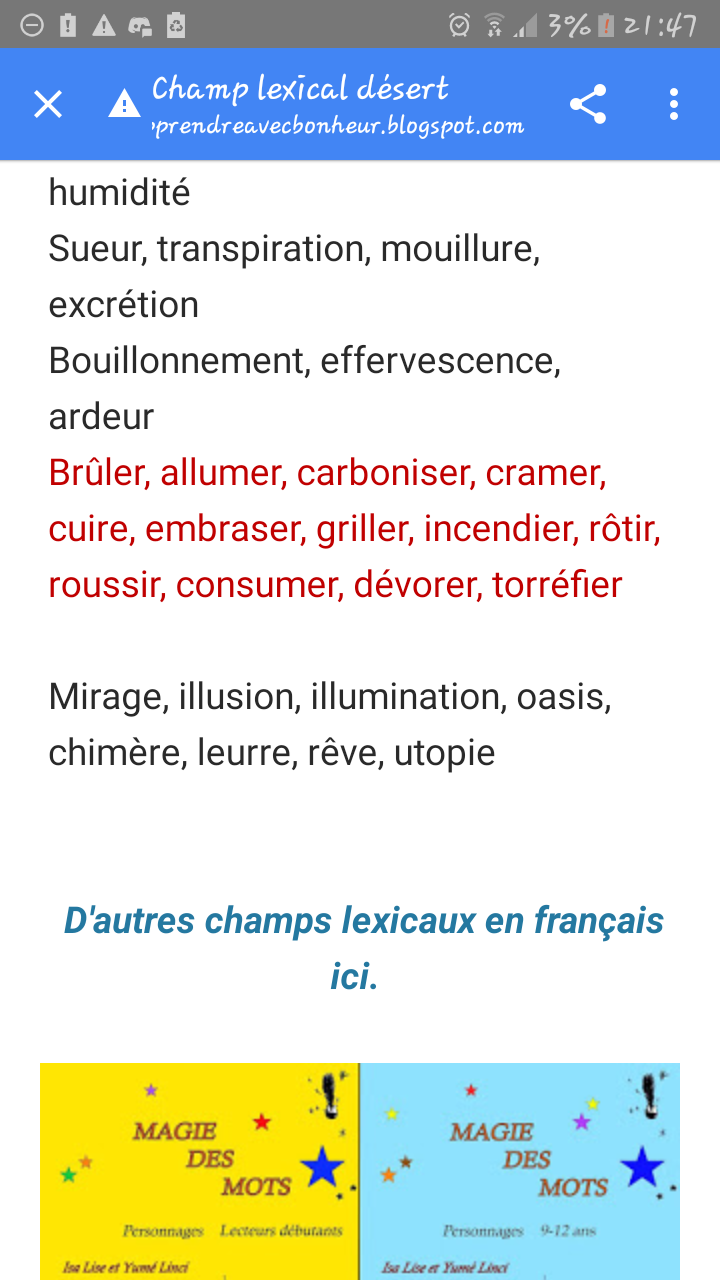Share this page
This screenshot has width=720, height=1280.
pos(588,104)
